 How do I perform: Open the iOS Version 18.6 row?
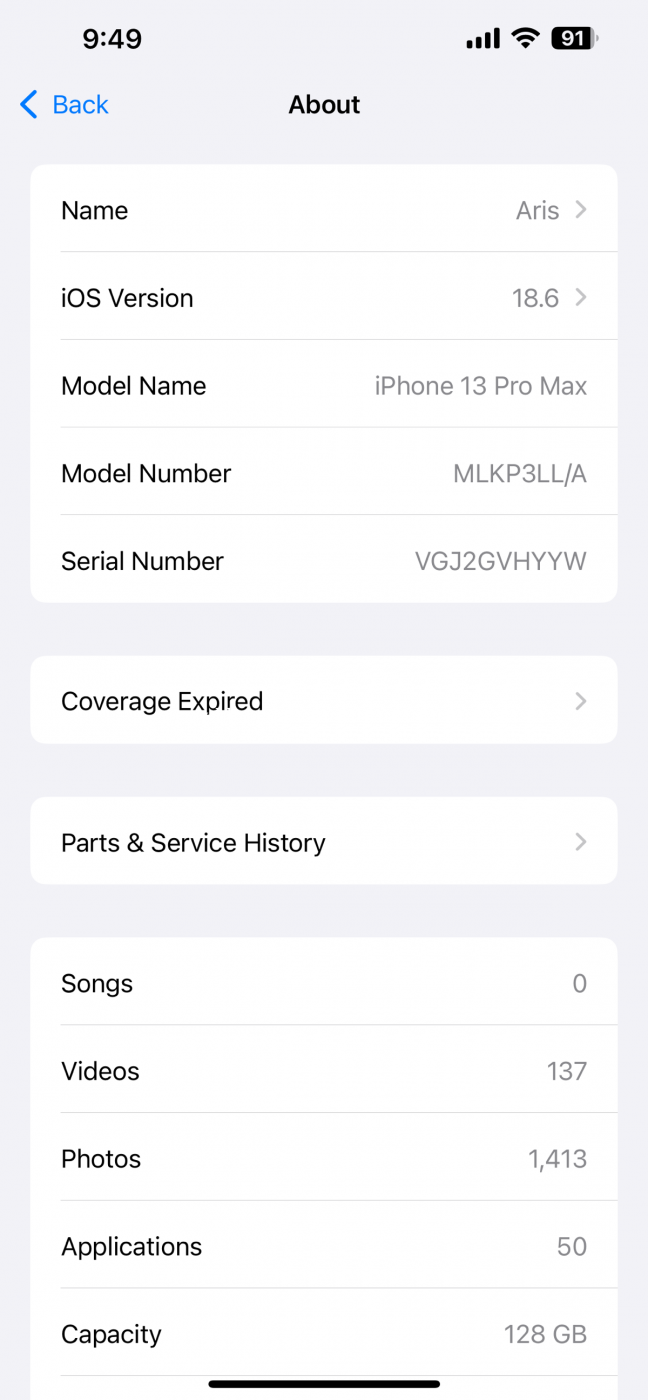tap(324, 297)
